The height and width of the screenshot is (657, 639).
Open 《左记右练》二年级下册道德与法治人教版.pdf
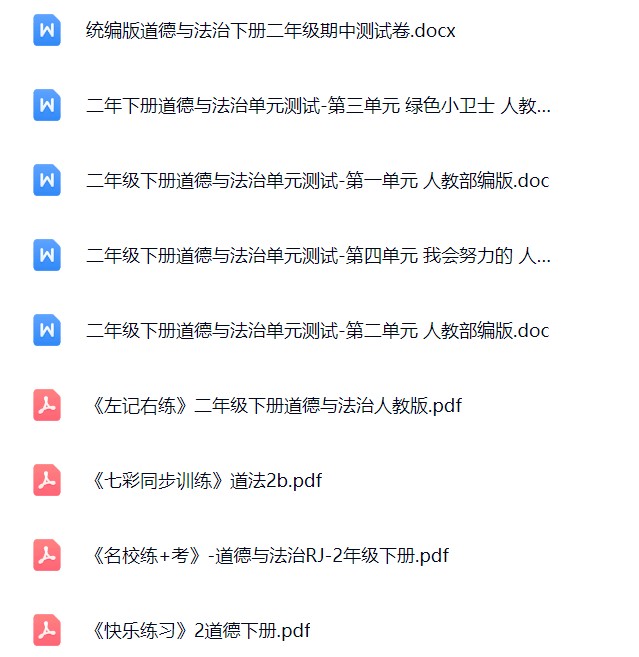274,406
